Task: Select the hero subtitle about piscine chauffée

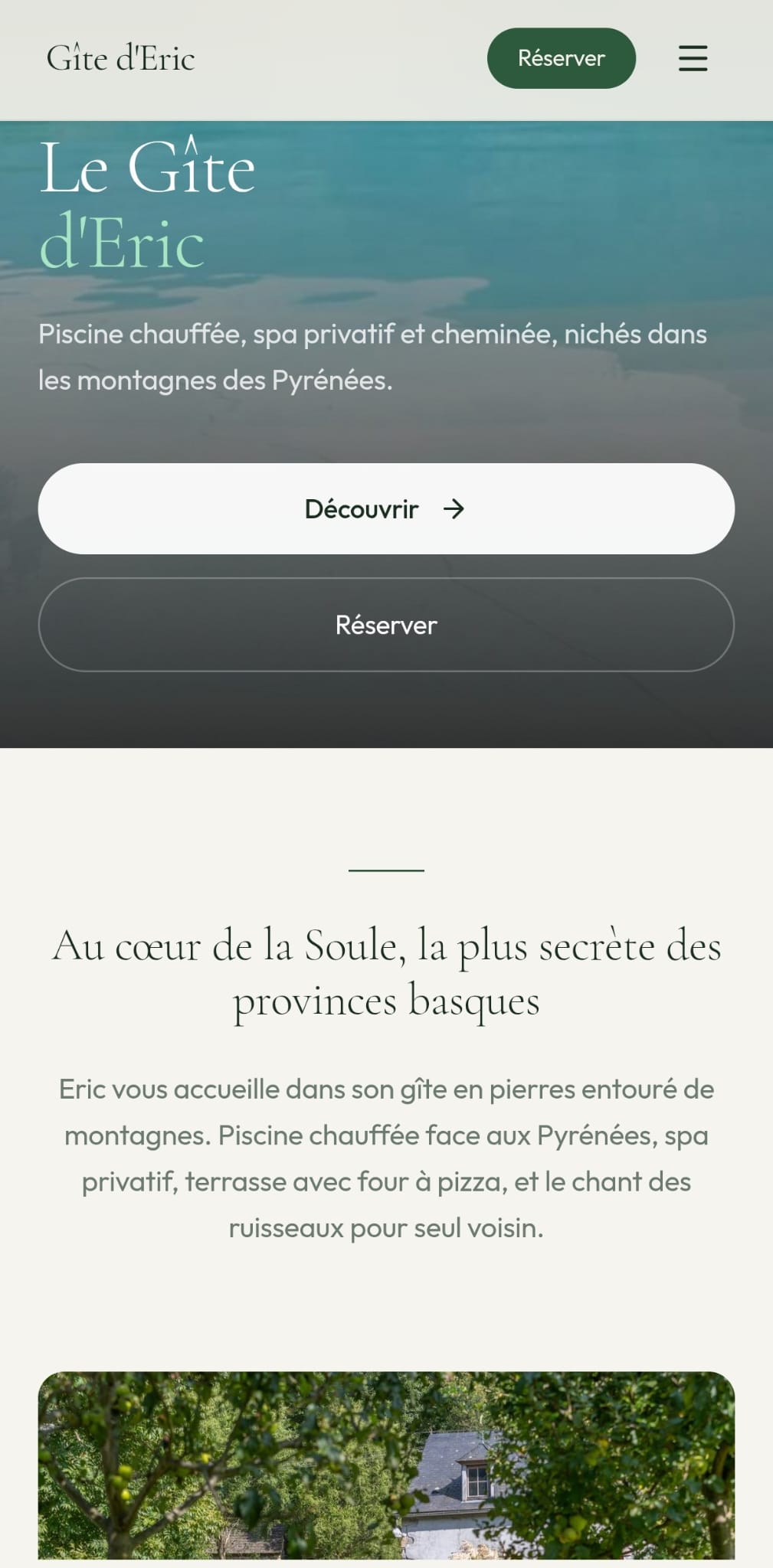Action: 373,356
